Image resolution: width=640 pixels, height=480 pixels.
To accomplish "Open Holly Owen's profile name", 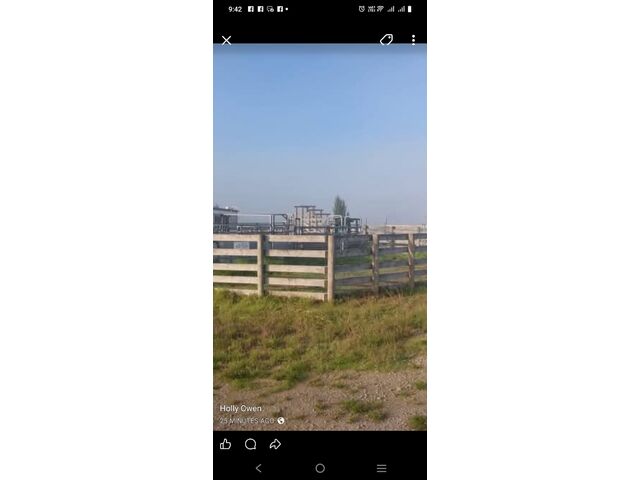I will point(241,408).
